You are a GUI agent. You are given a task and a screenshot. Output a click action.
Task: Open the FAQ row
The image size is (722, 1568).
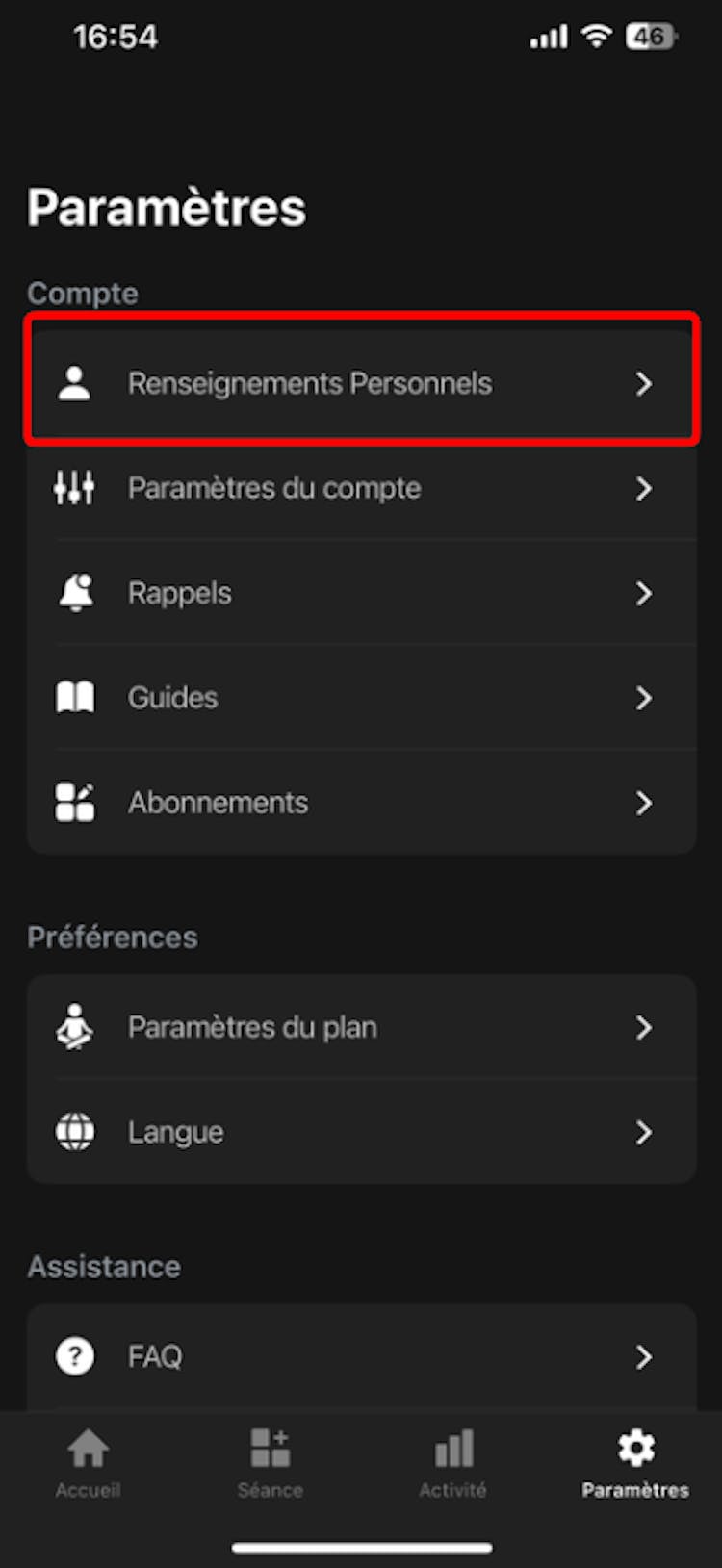pyautogui.click(x=361, y=1357)
